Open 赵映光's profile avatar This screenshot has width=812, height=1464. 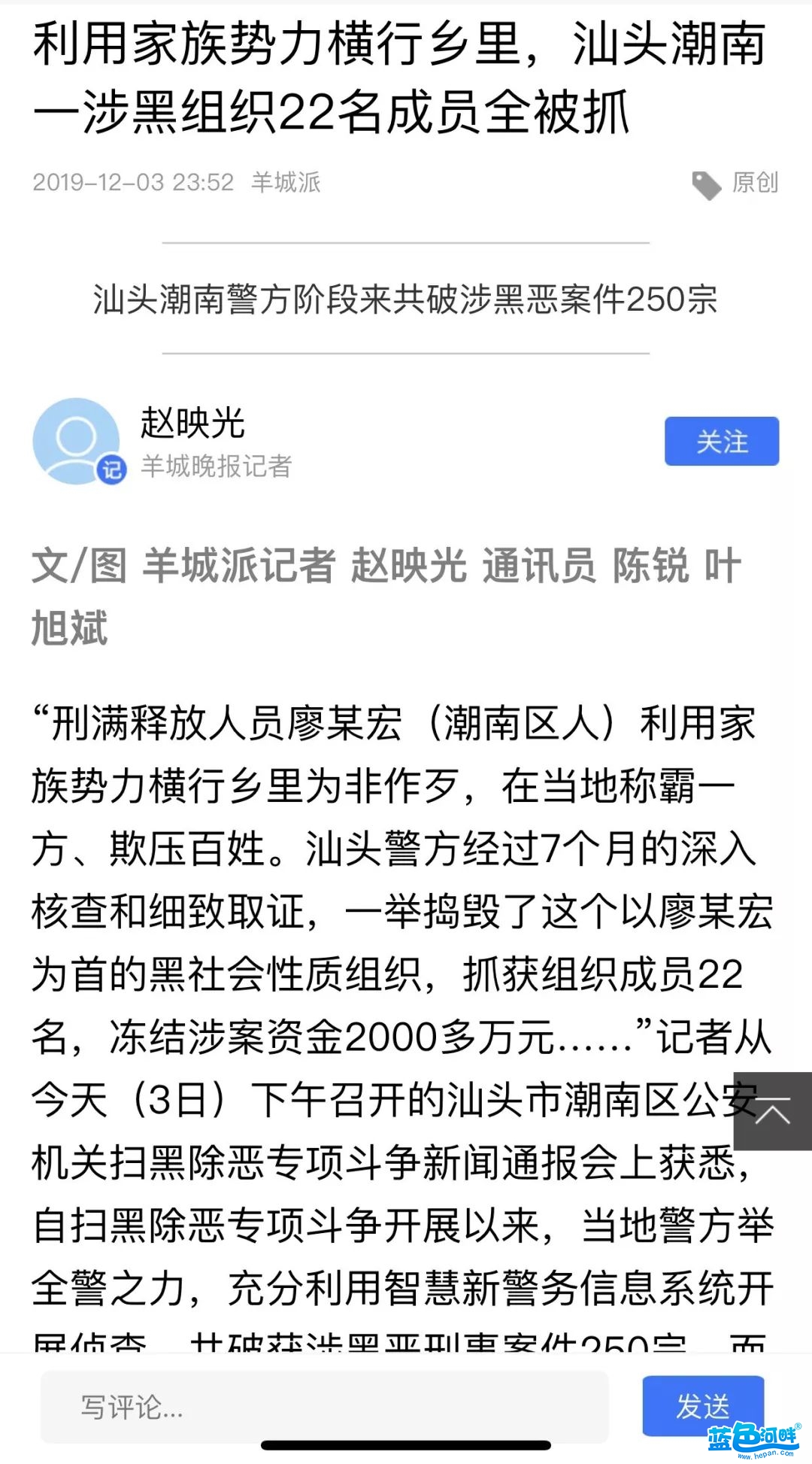[x=77, y=441]
